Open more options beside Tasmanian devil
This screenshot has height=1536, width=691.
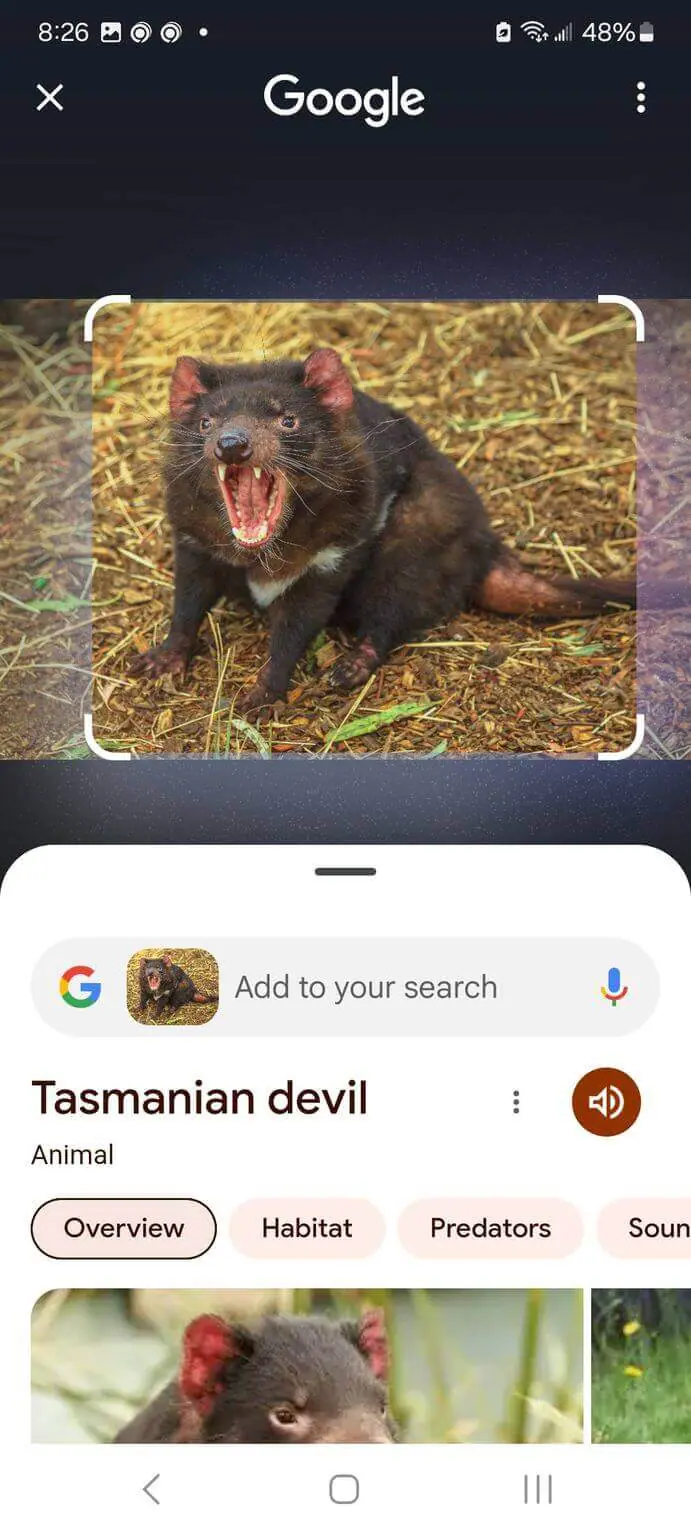(516, 1102)
